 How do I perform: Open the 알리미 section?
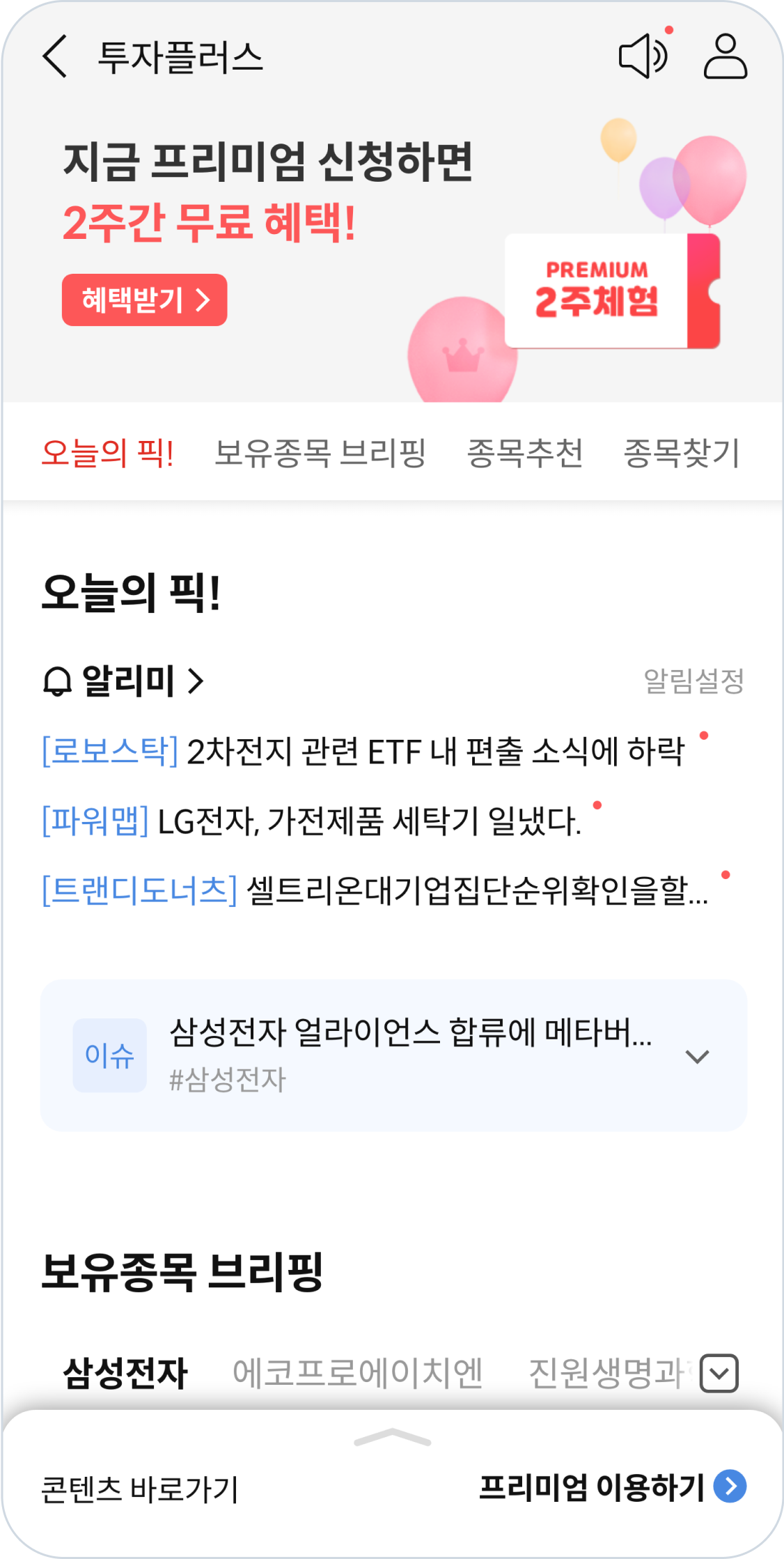124,681
